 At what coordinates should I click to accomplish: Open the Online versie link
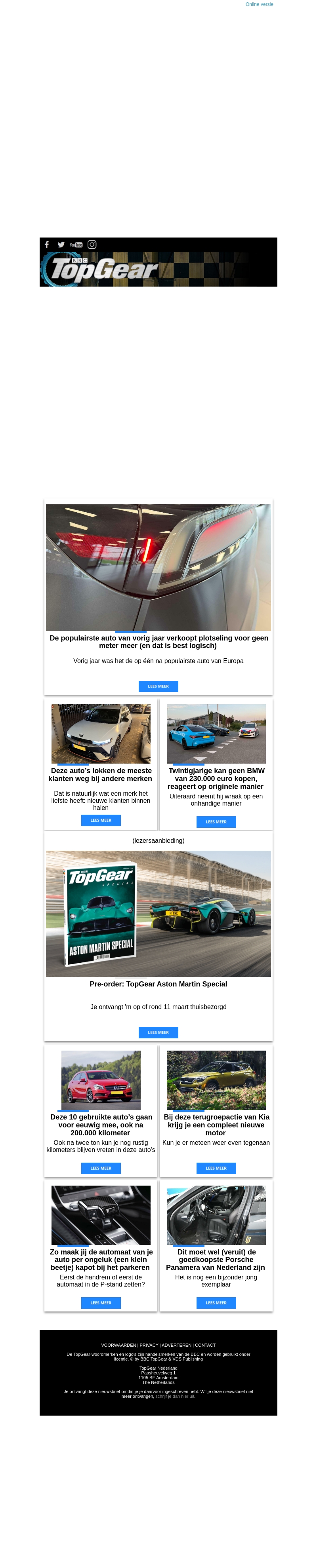click(259, 4)
